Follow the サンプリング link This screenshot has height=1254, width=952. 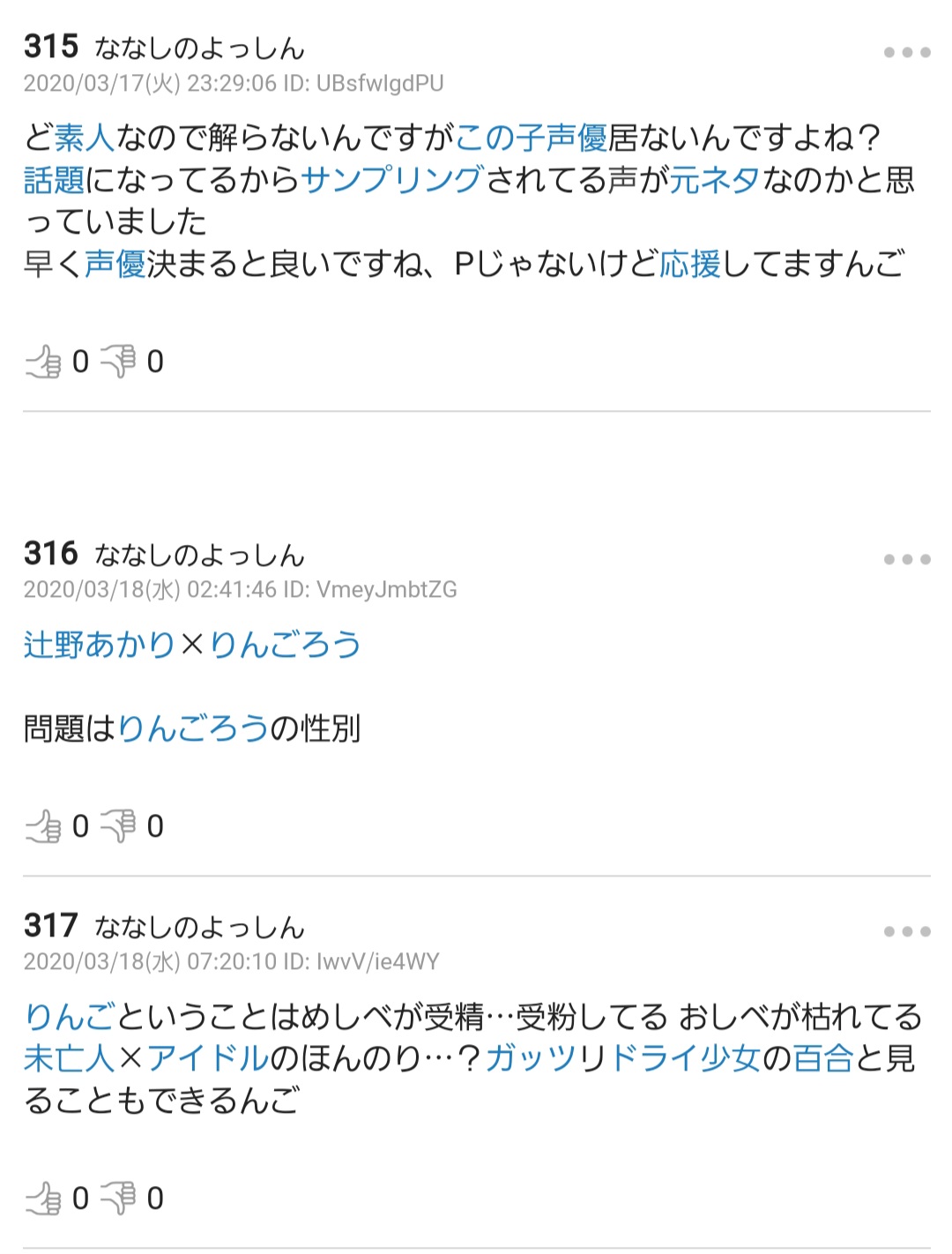(x=392, y=180)
